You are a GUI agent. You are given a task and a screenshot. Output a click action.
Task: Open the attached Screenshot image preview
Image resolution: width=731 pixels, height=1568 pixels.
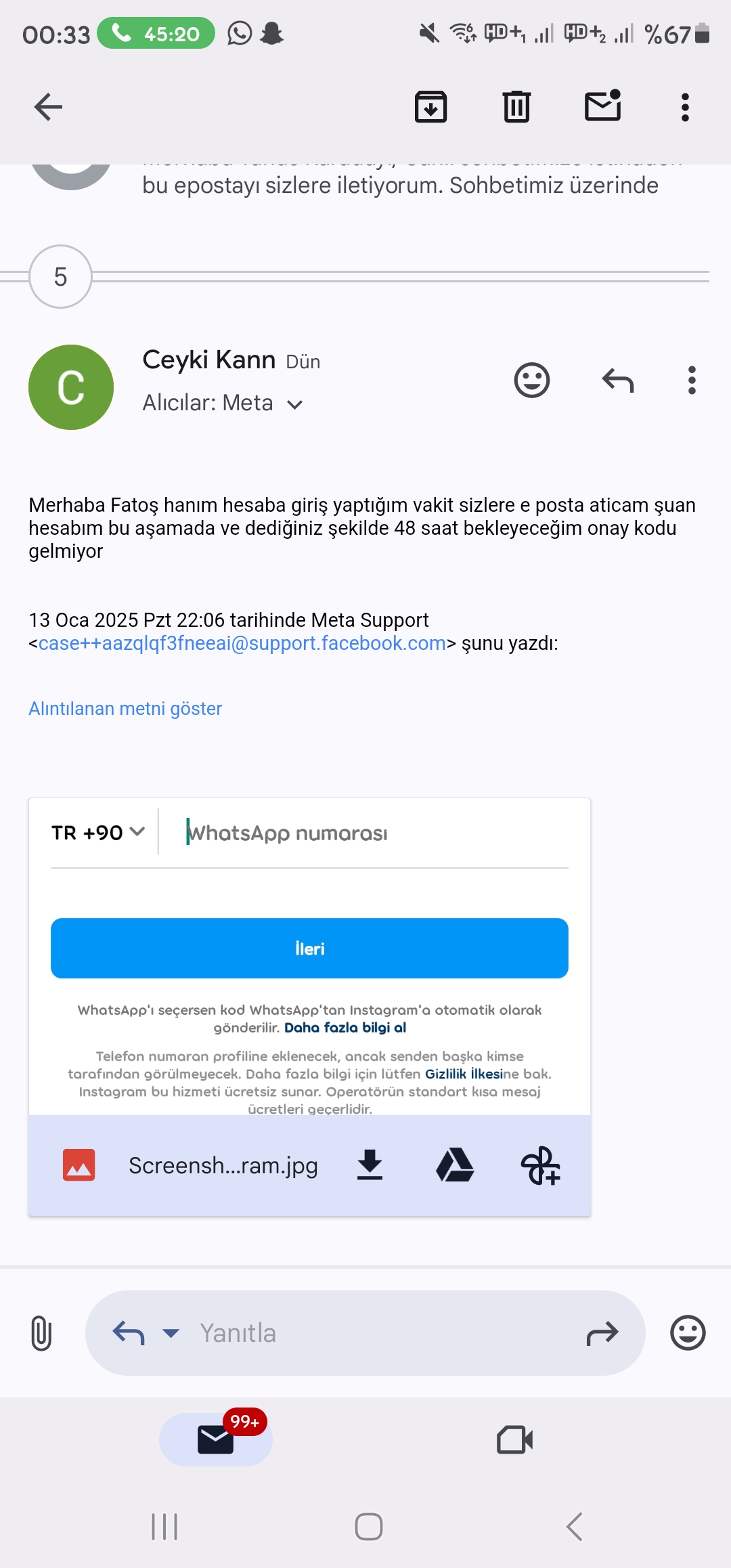[309, 957]
